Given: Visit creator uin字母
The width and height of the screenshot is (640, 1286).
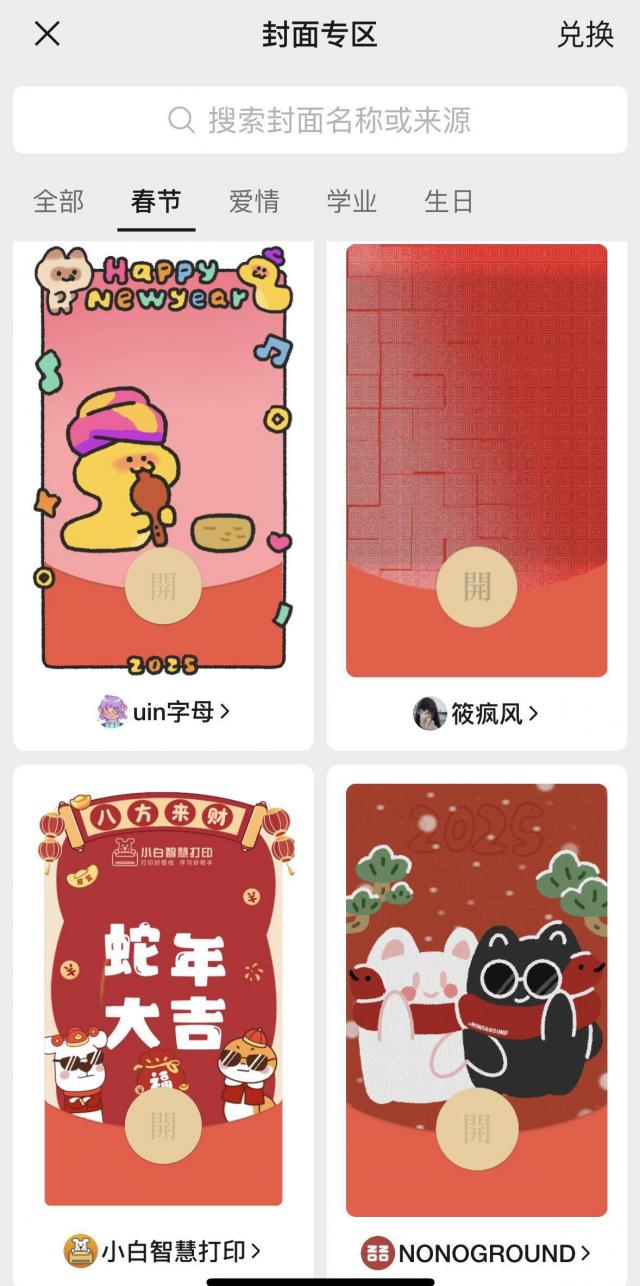Looking at the screenshot, I should pyautogui.click(x=164, y=712).
